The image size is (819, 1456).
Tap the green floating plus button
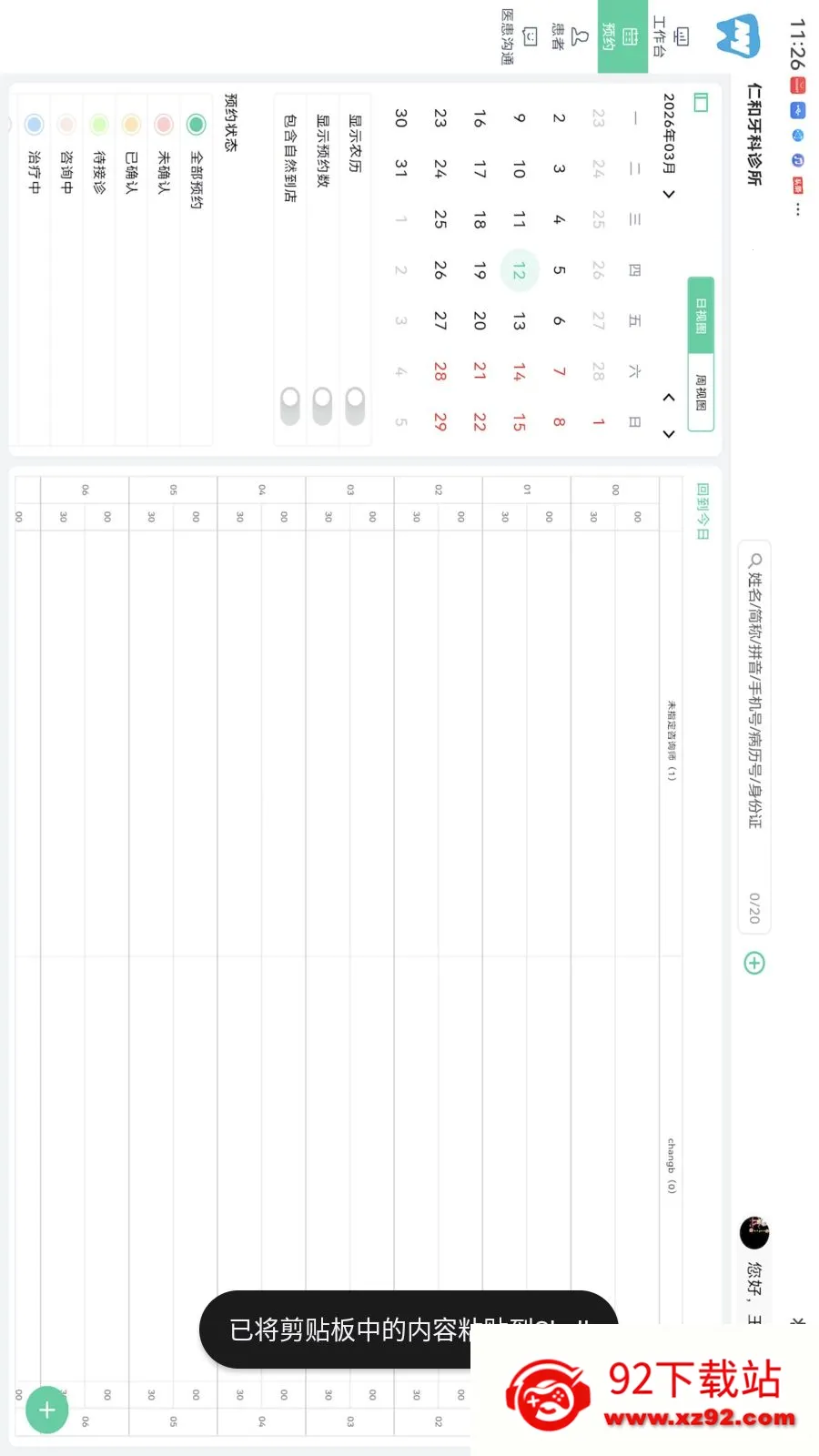pyautogui.click(x=47, y=1410)
